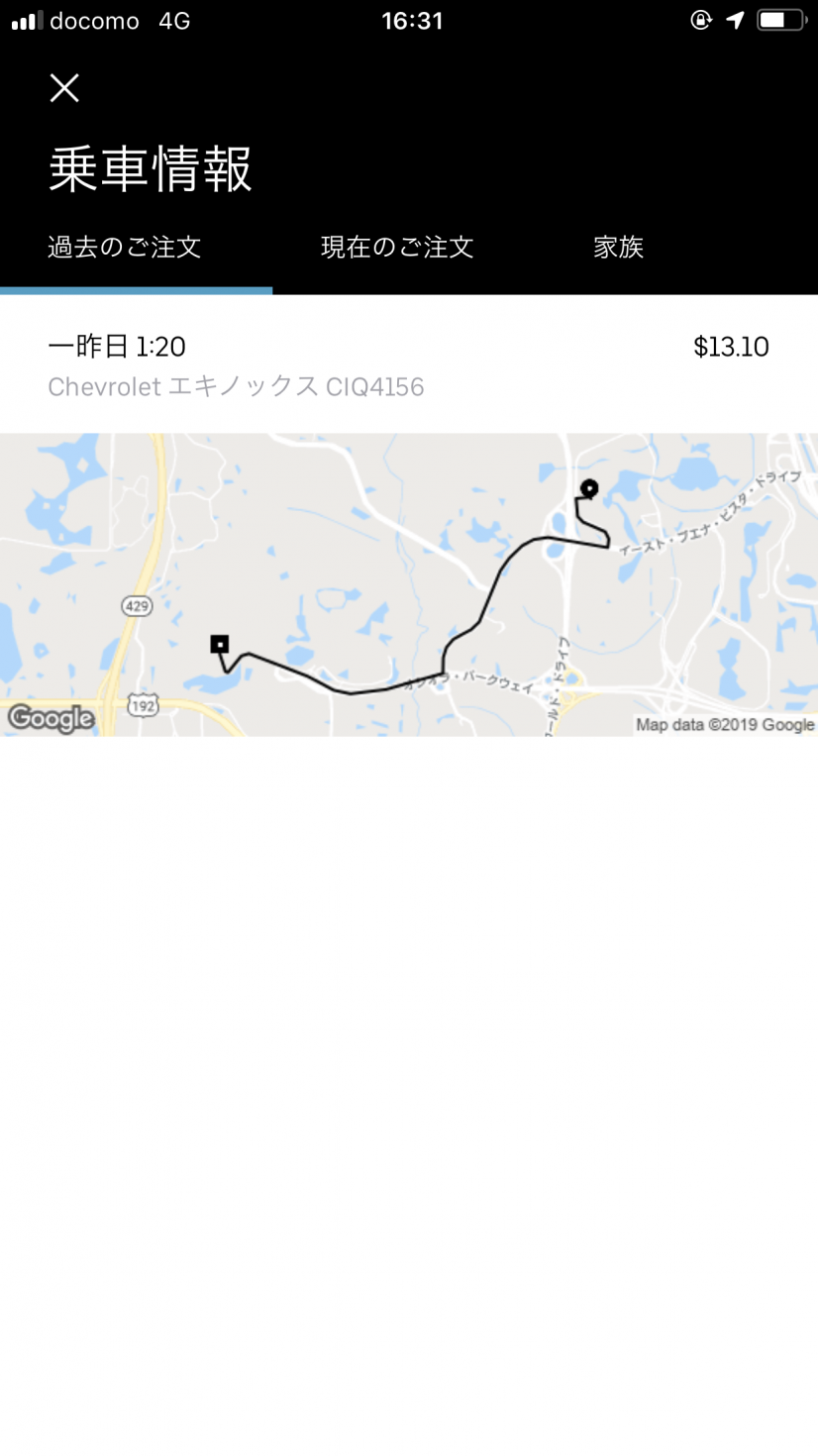Close the 乗車情報 screen
The width and height of the screenshot is (818, 1456).
[x=64, y=88]
